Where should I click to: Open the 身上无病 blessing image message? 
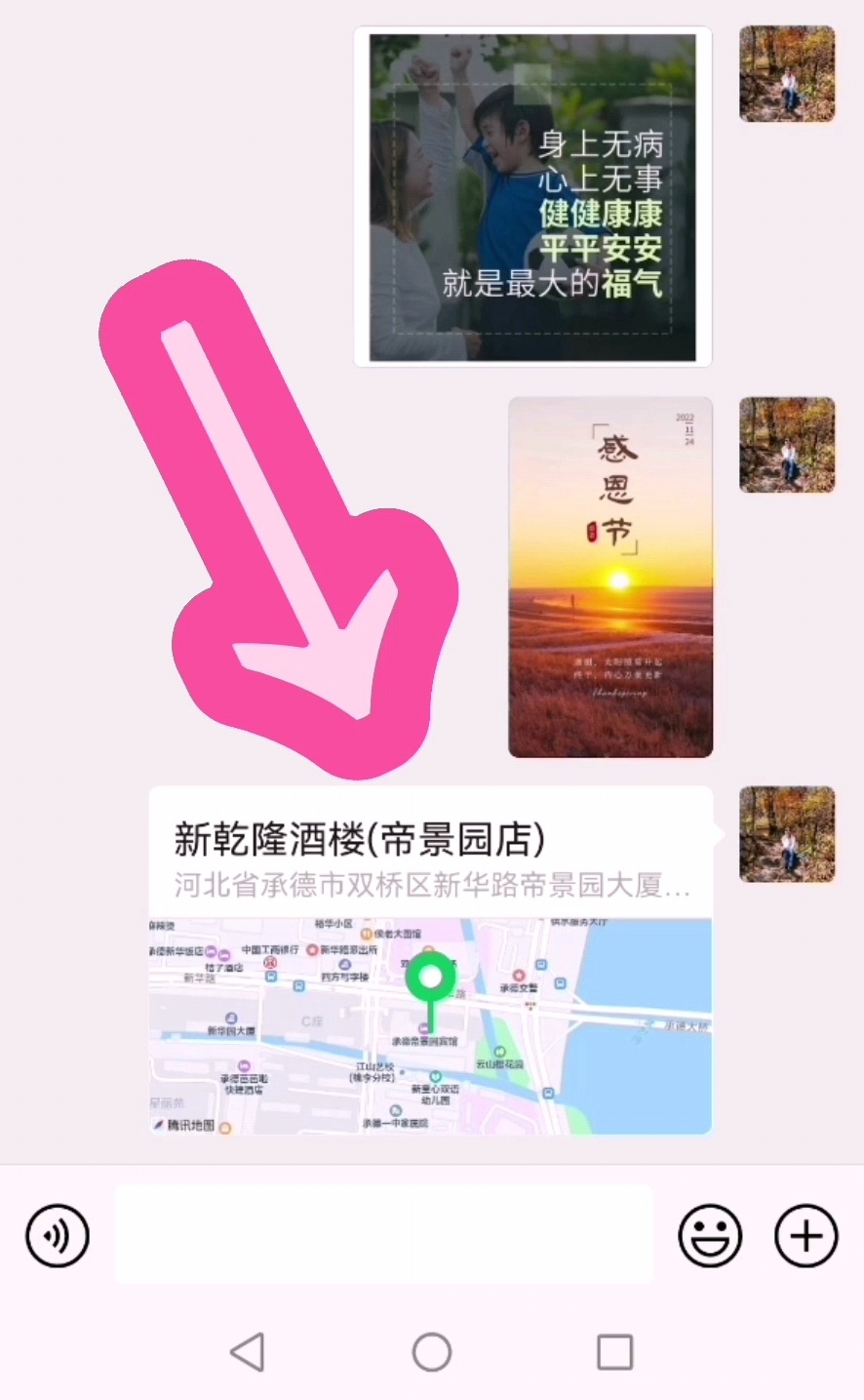point(532,197)
